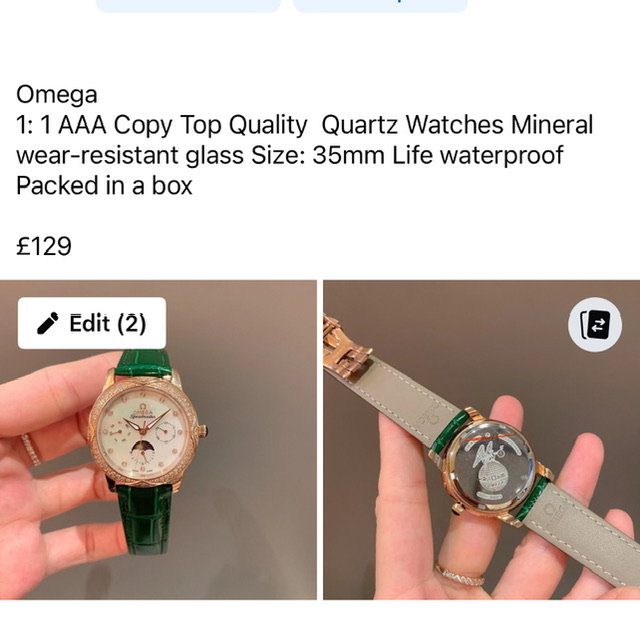The height and width of the screenshot is (619, 640).
Task: Tap the Edit (2) photos button
Action: click(91, 323)
